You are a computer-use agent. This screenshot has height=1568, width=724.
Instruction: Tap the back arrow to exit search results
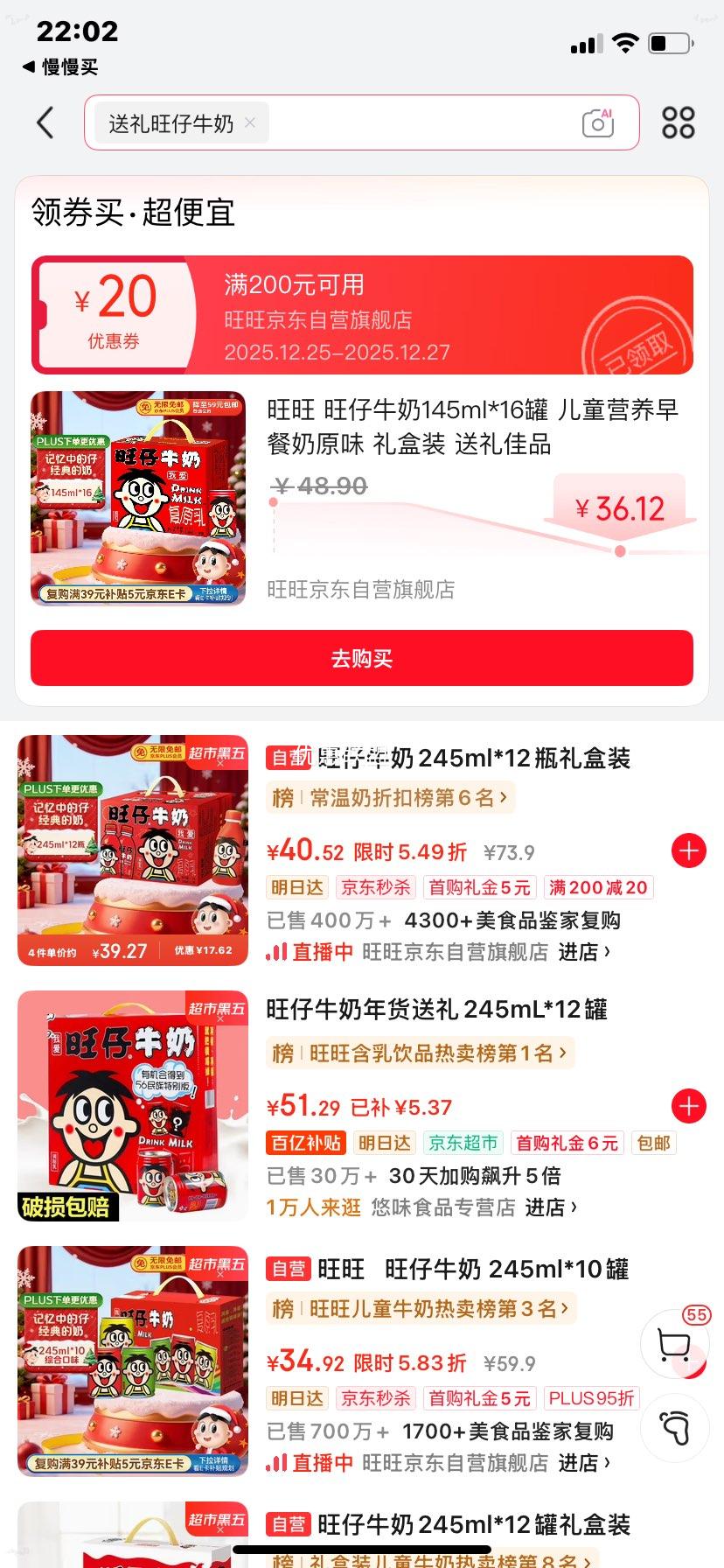pos(45,123)
